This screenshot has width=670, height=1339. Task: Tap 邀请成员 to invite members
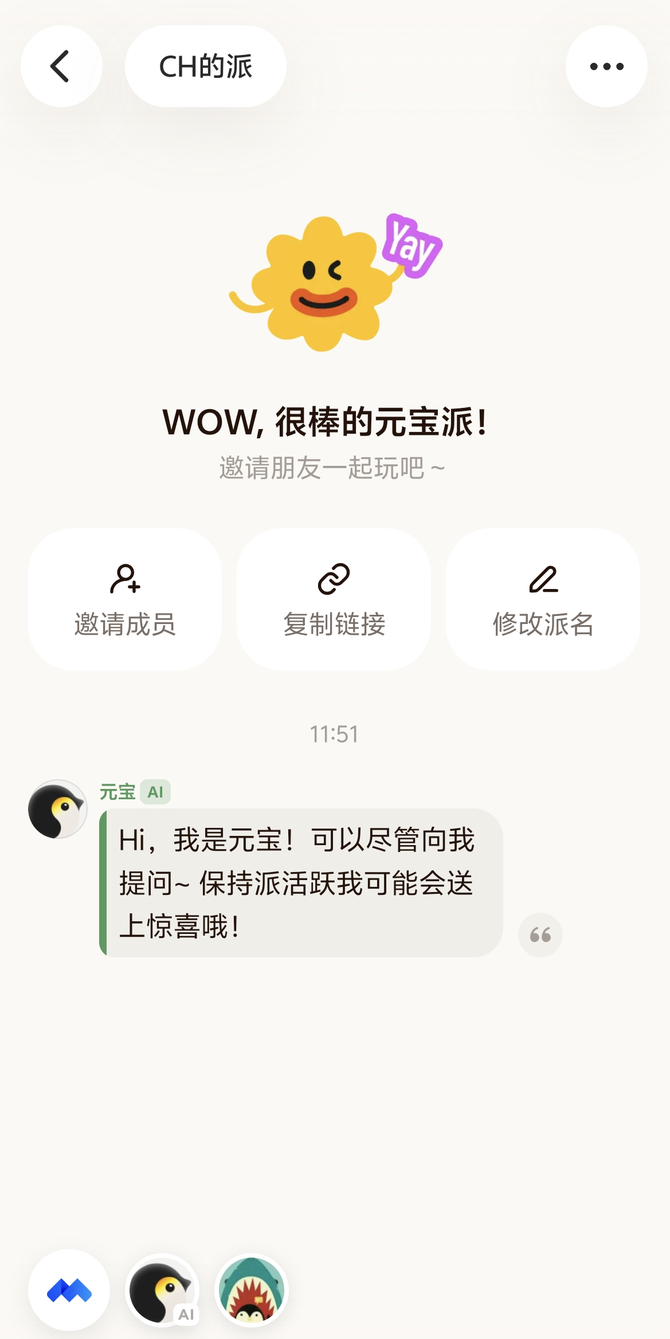125,599
